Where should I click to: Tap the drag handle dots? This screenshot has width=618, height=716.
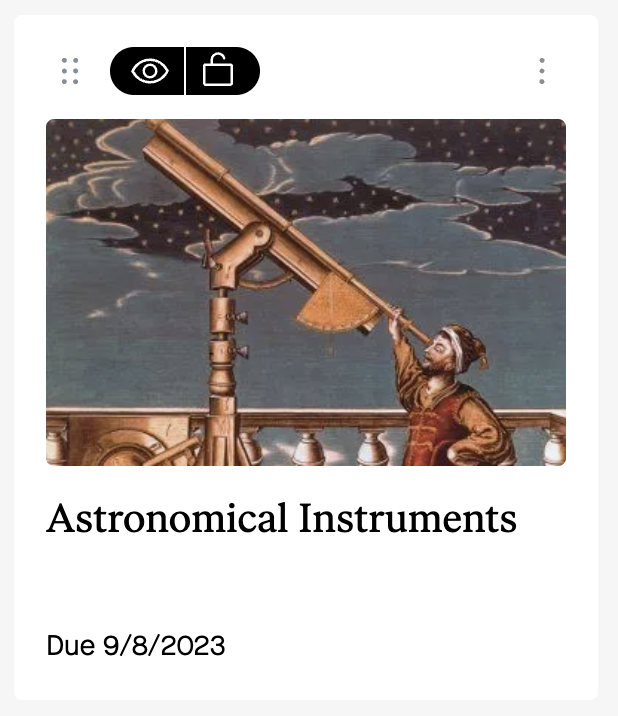point(69,71)
